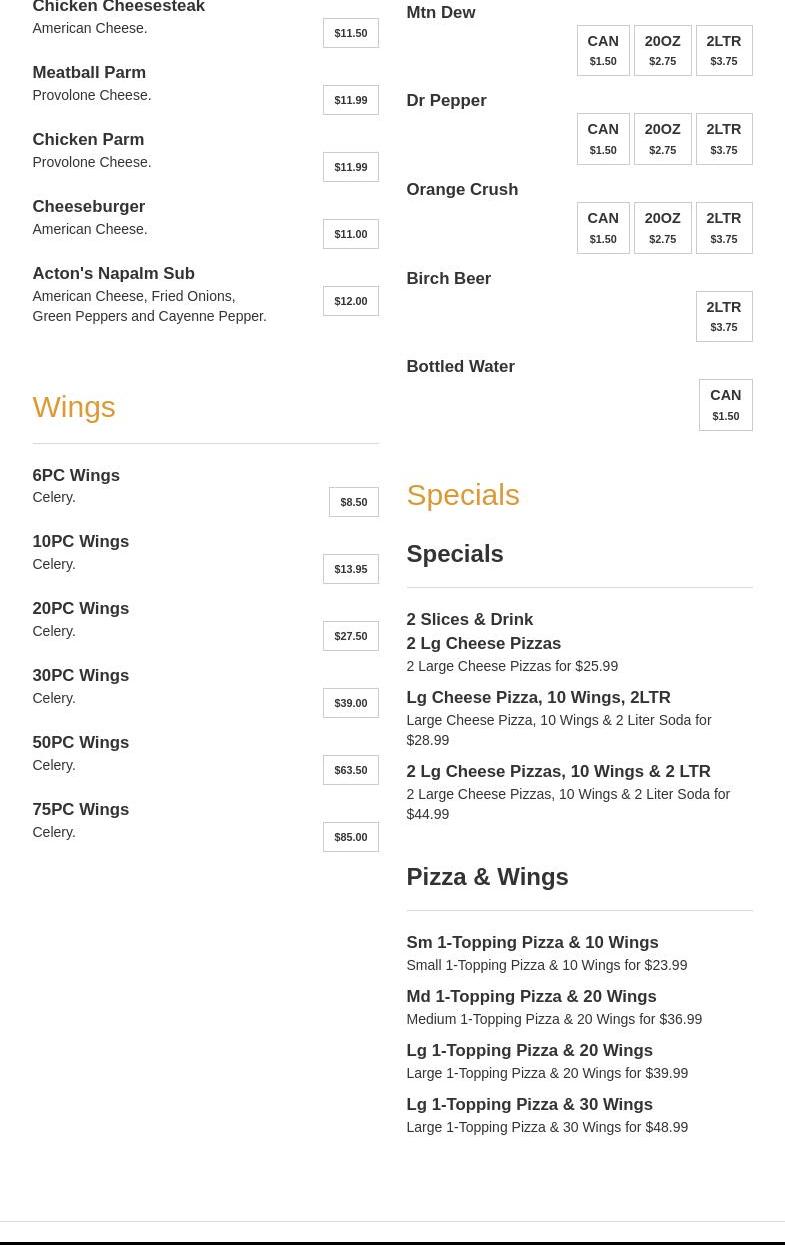Choose the Chicken Parm $11.99 button
This screenshot has width=785, height=1245.
click(350, 167)
